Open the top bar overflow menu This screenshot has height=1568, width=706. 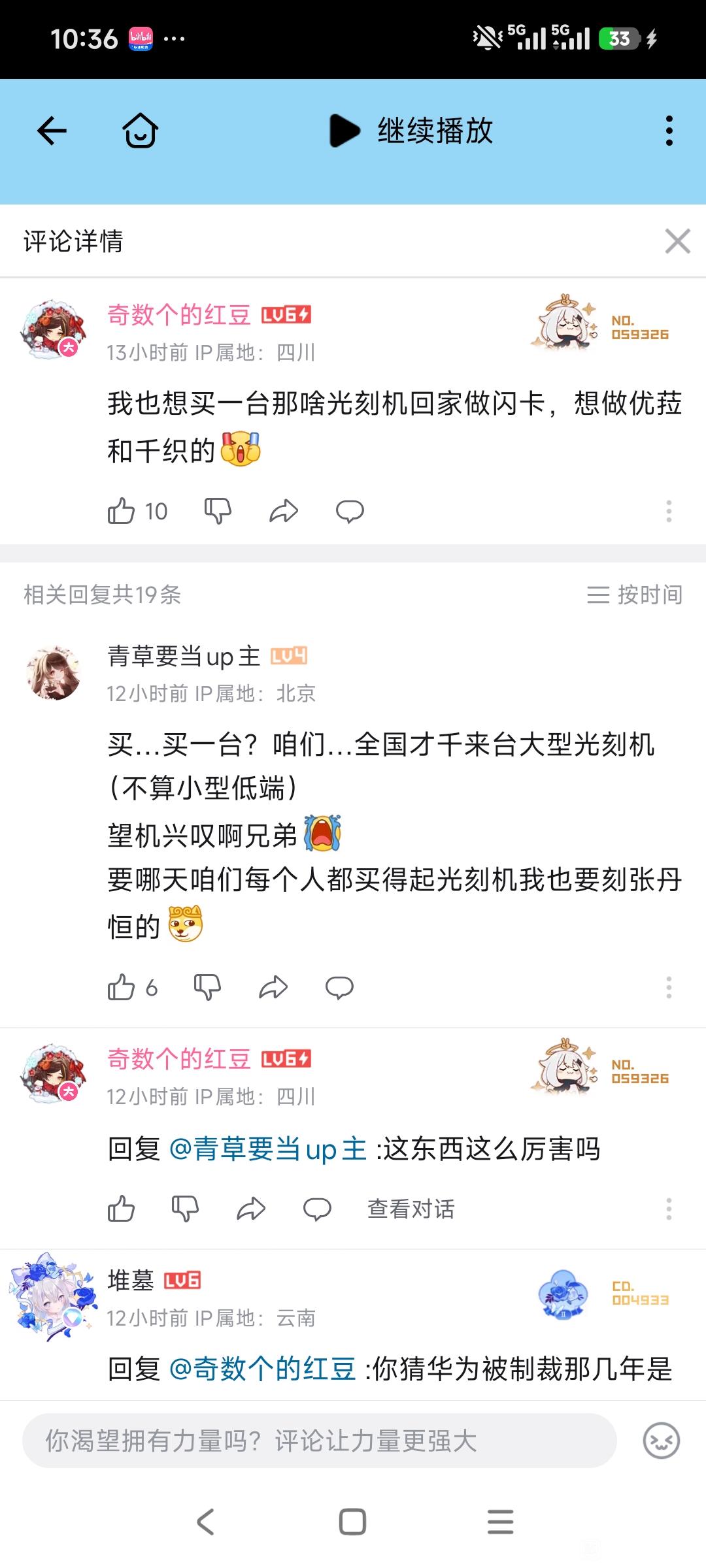[669, 131]
